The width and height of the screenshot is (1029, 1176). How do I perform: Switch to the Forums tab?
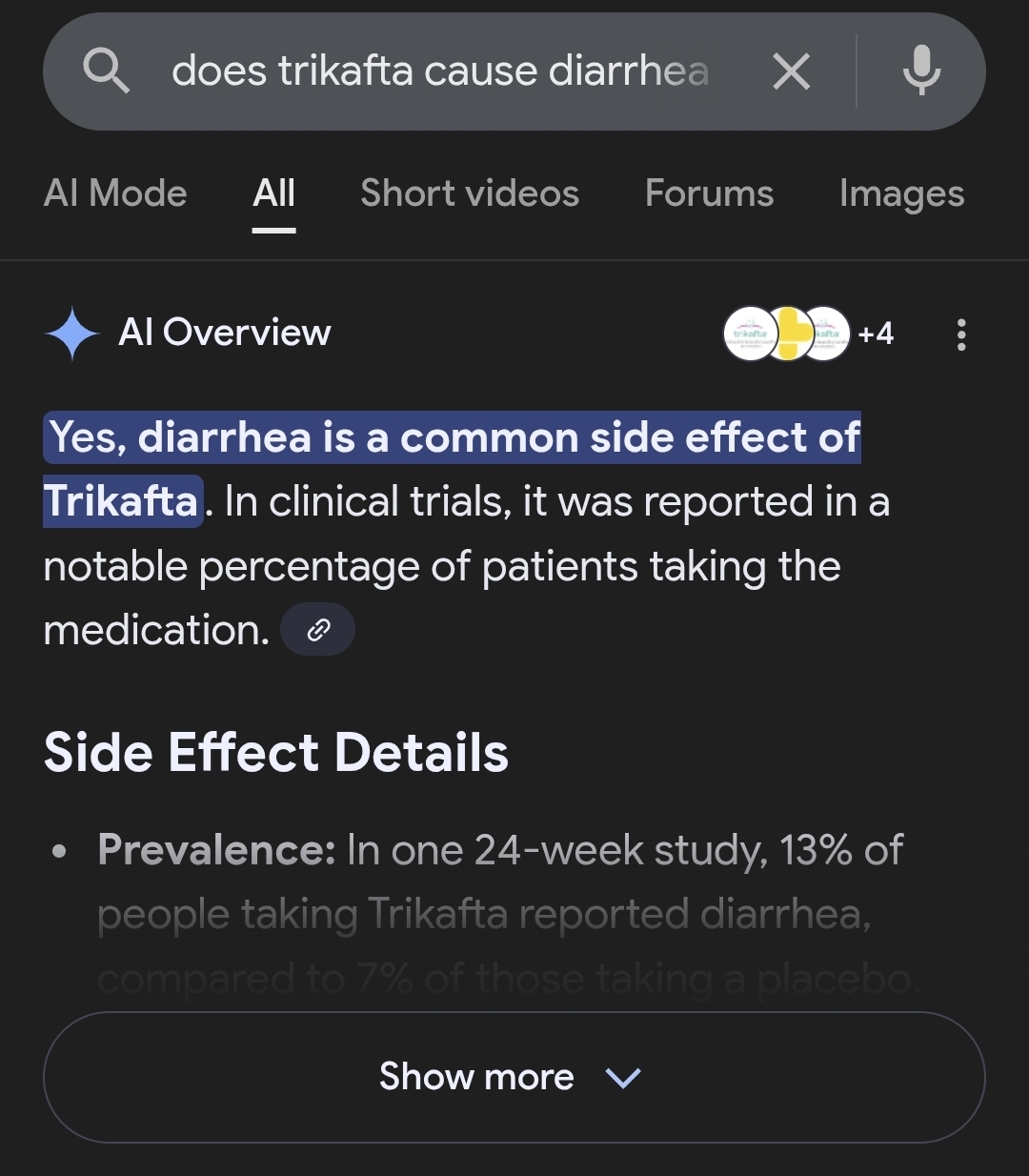pos(710,193)
